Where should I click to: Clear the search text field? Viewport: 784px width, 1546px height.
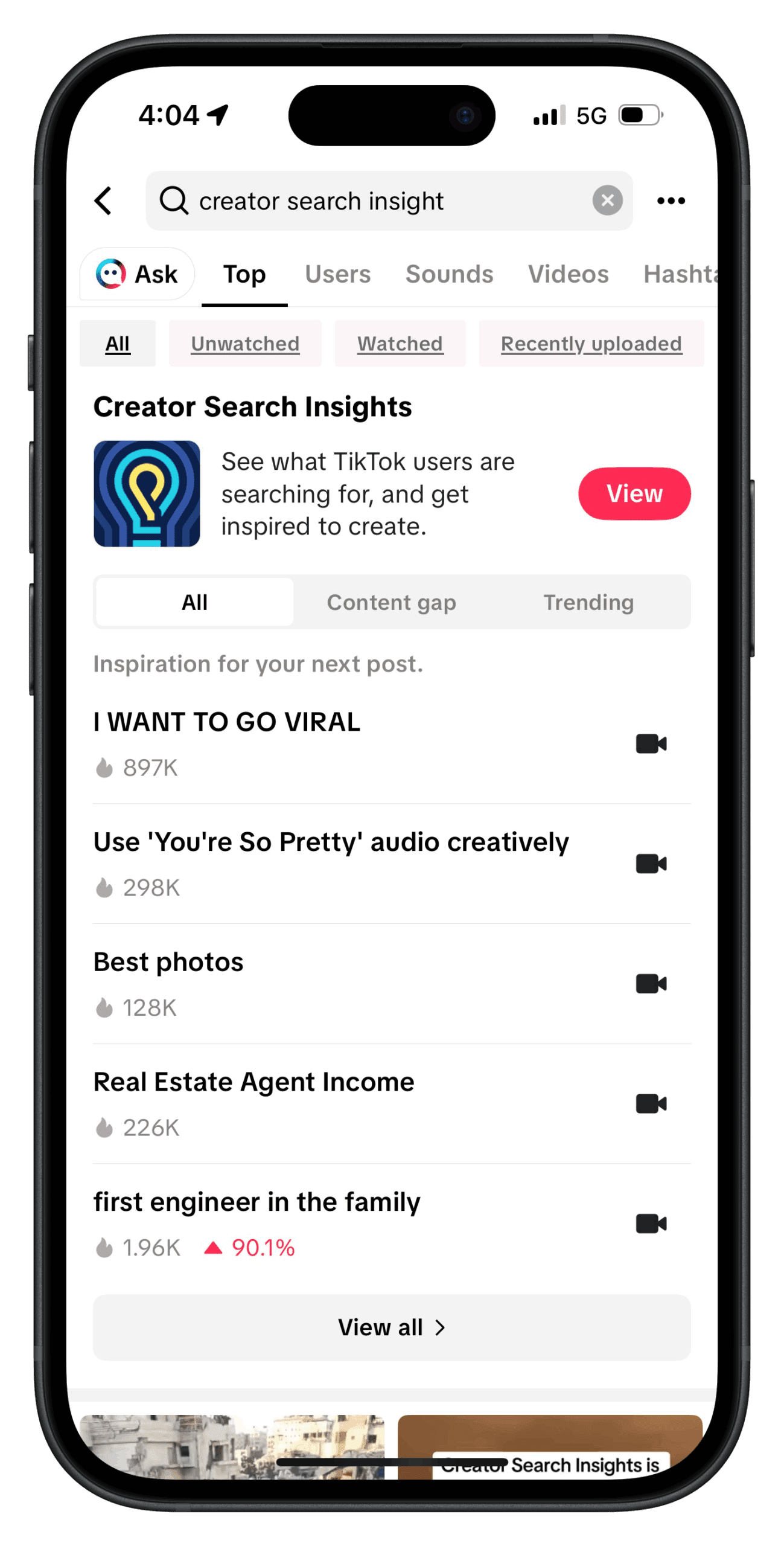click(607, 200)
